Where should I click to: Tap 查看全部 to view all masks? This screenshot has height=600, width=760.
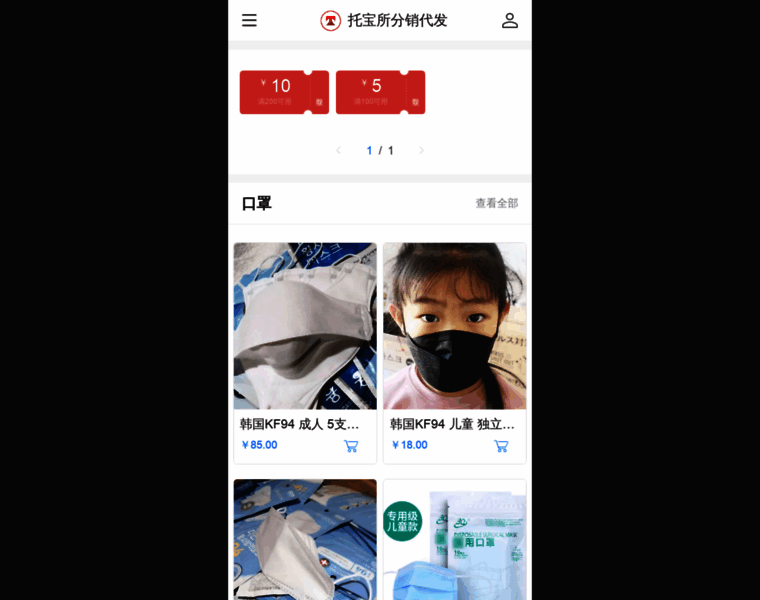point(496,203)
